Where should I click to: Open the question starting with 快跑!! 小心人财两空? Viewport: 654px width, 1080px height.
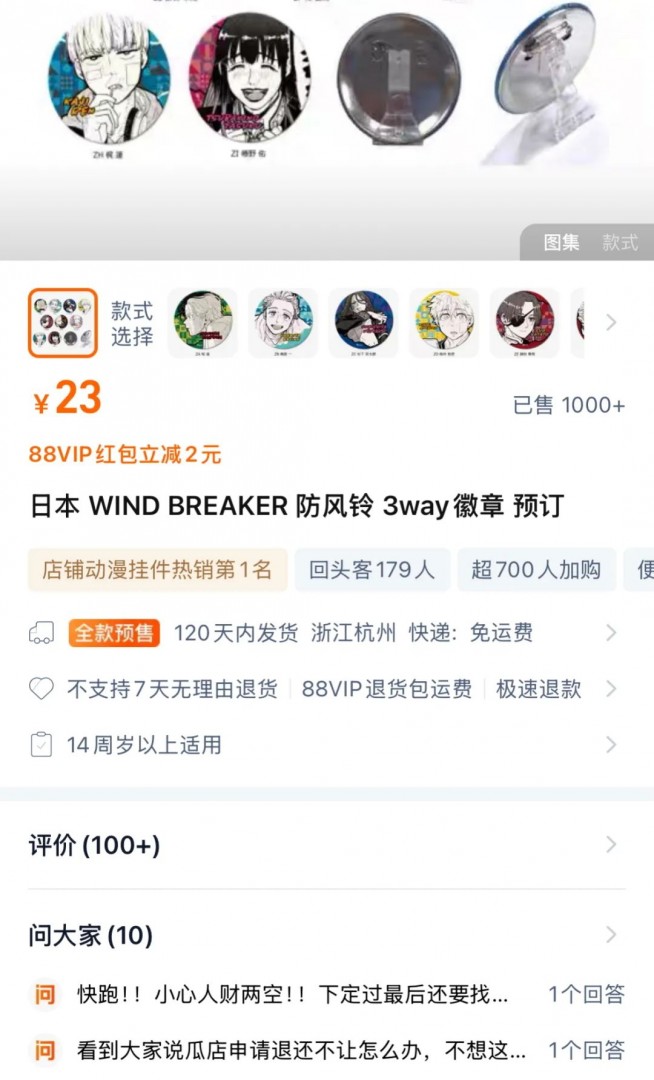293,995
